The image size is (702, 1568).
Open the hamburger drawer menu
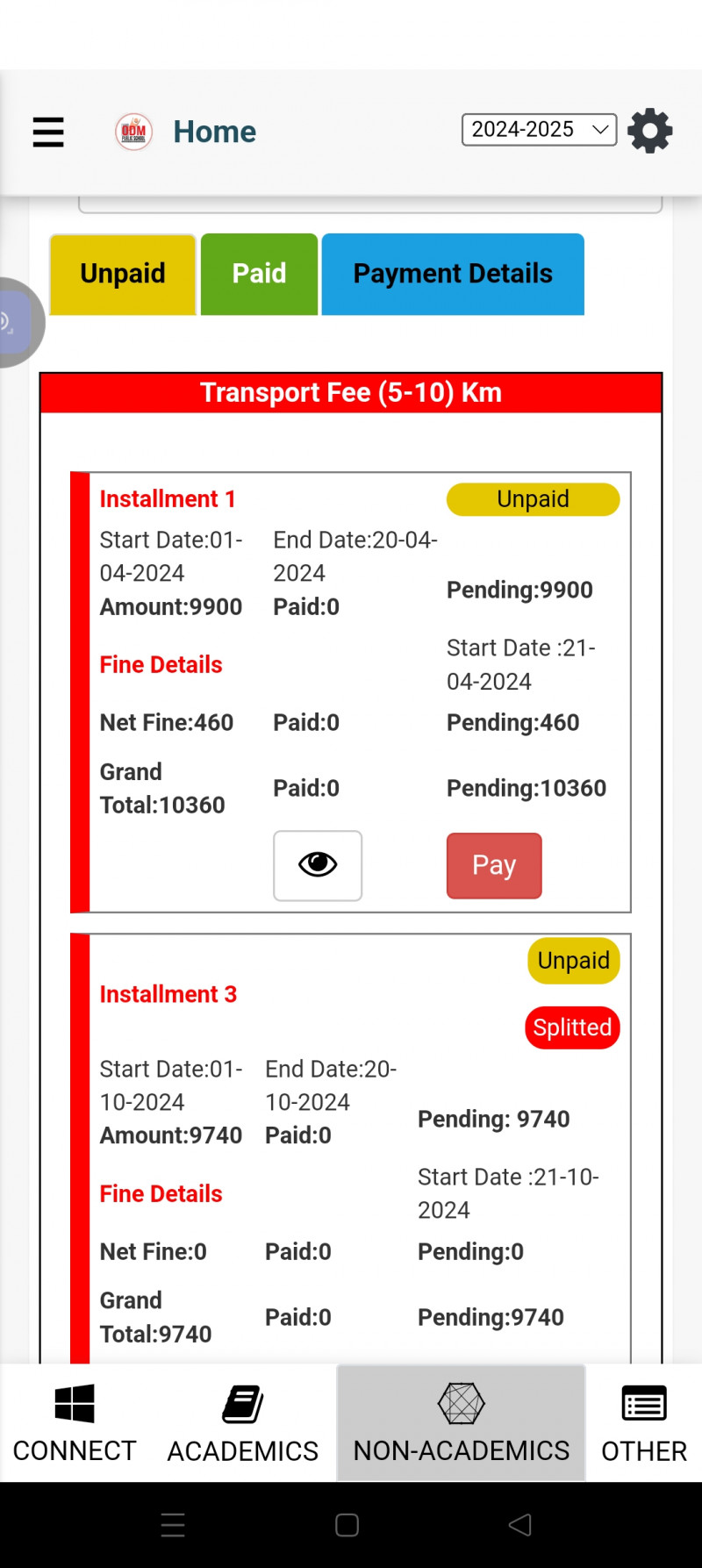coord(48,132)
